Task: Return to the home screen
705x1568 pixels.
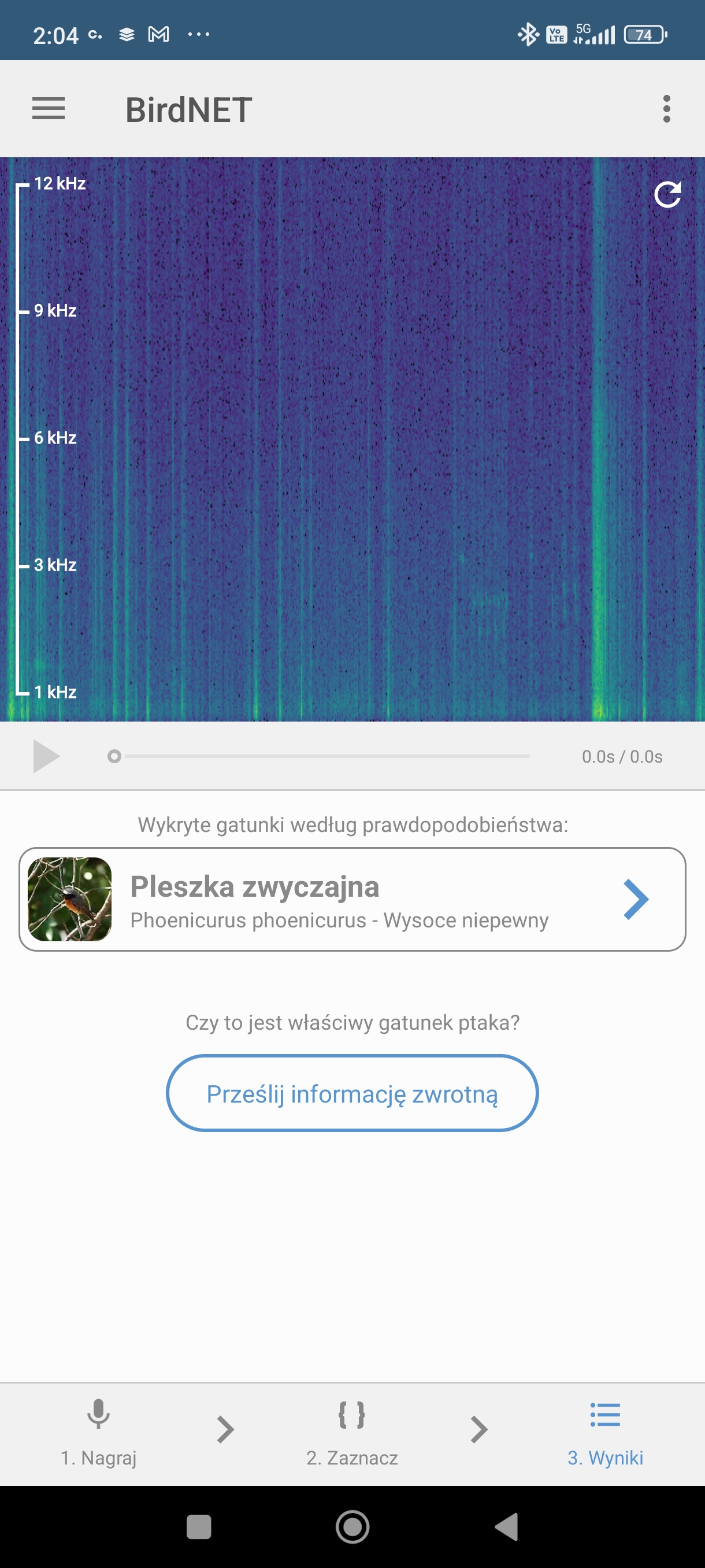Action: coord(352,1526)
